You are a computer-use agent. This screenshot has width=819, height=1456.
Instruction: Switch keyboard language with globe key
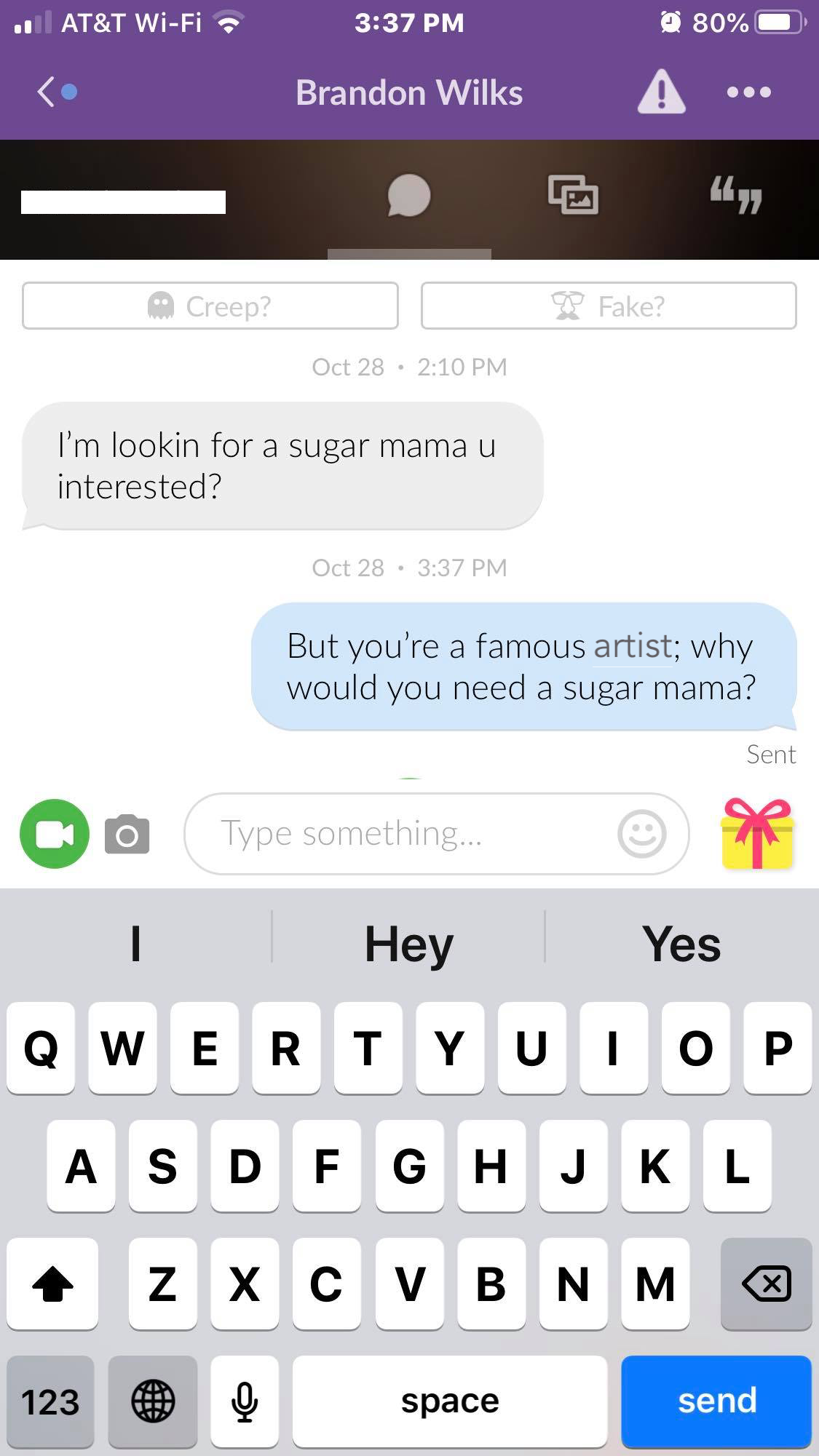point(153,1401)
